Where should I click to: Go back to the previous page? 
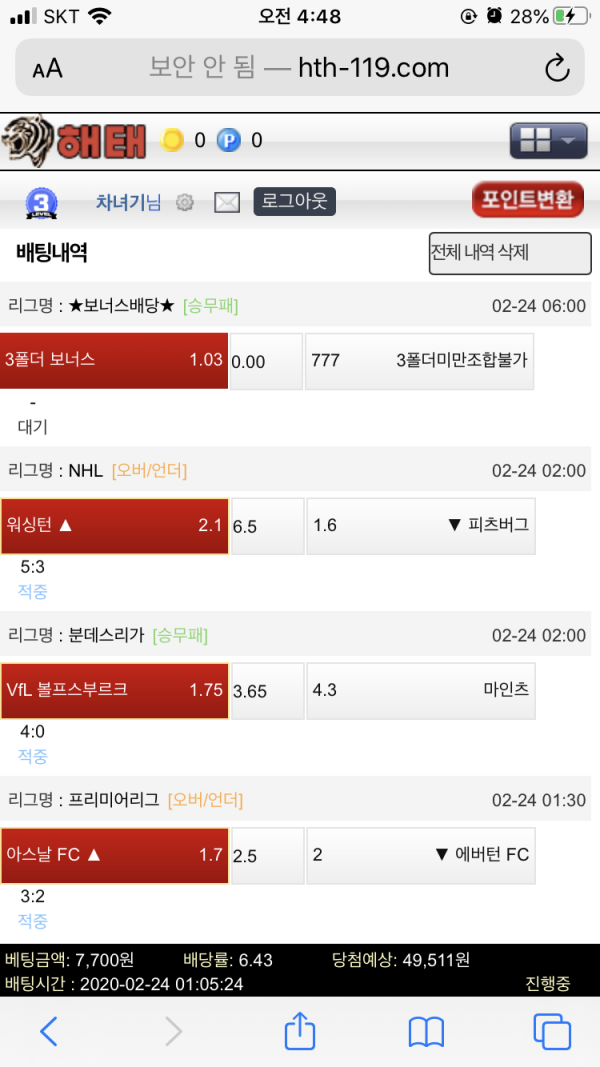pos(48,1031)
